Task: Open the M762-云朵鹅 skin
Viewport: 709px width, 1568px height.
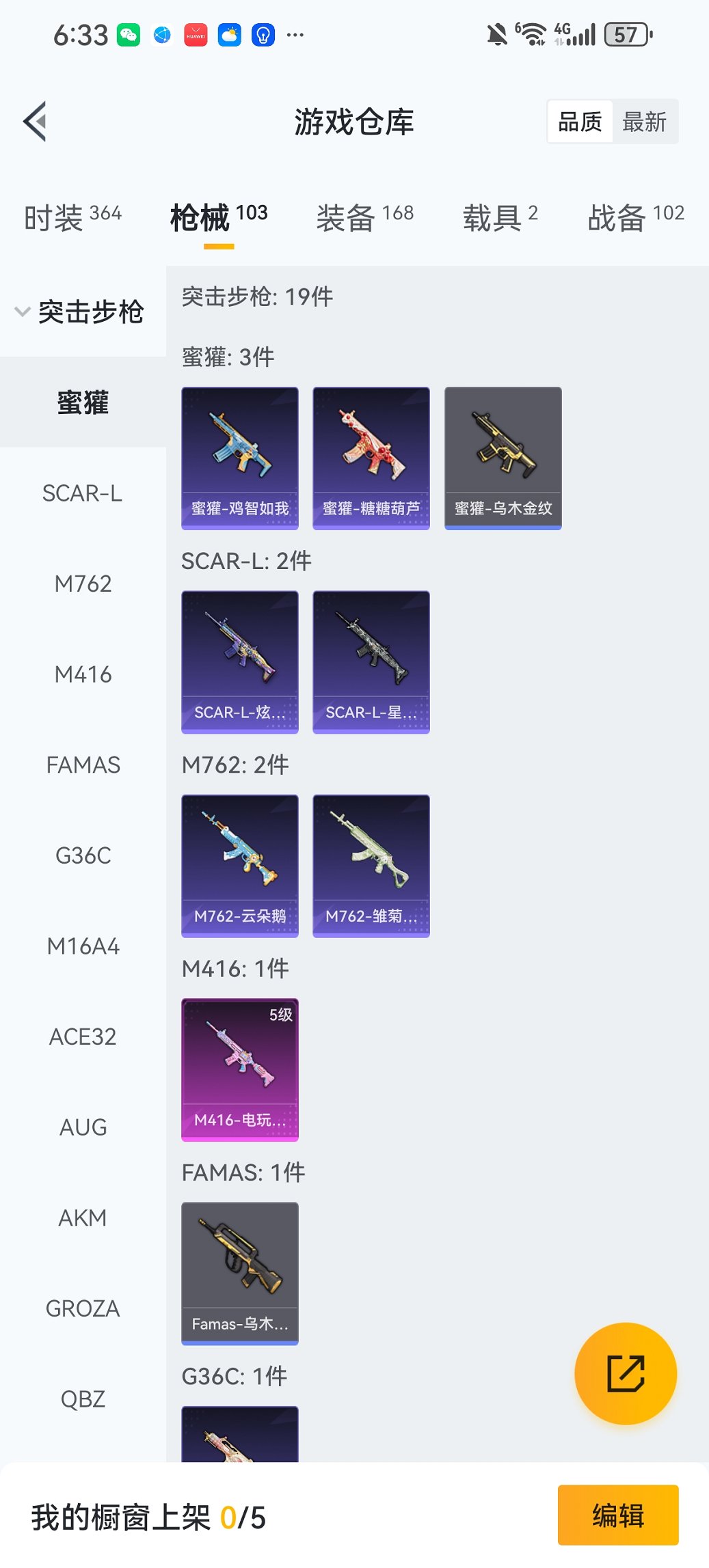Action: (x=240, y=866)
